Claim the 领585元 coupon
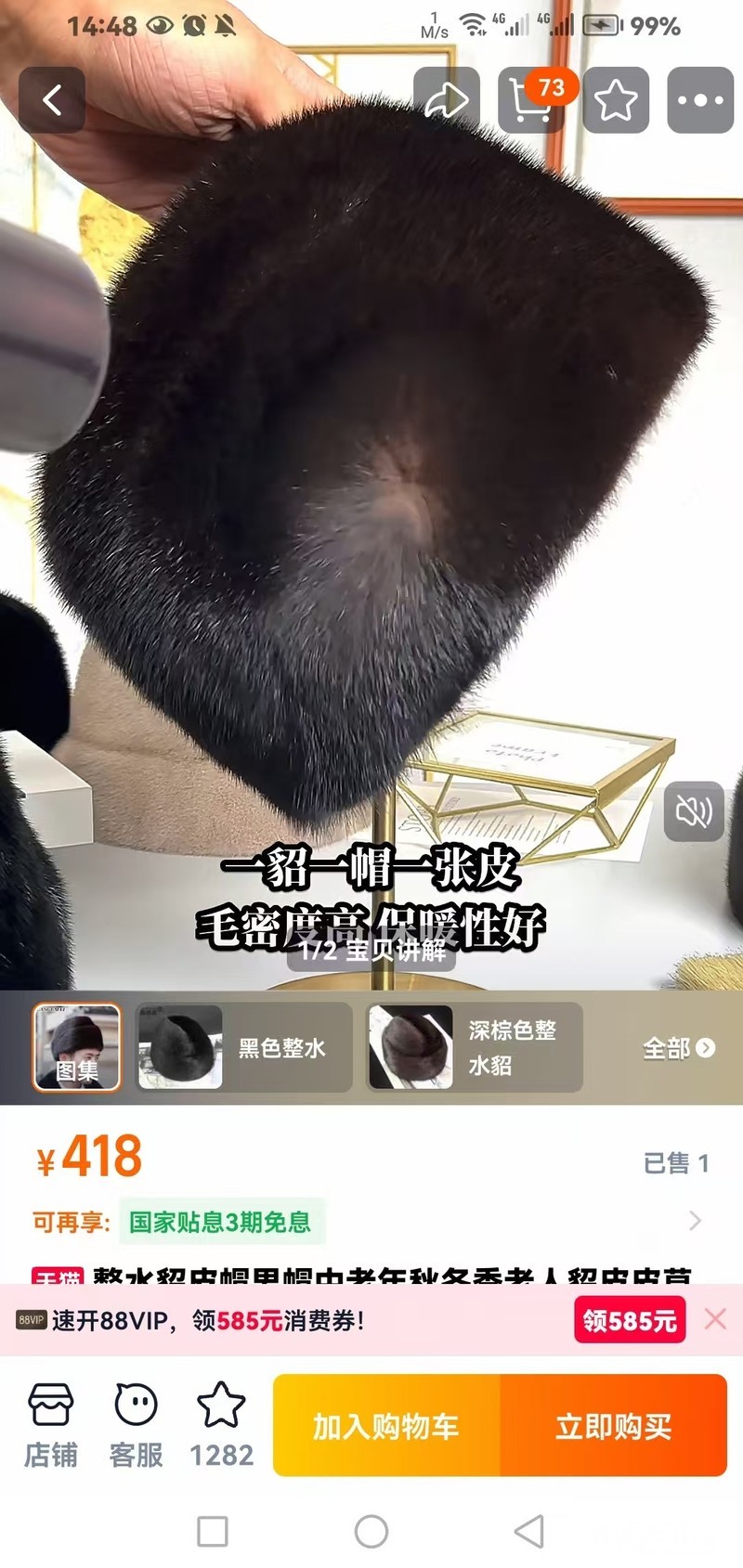 point(630,1320)
